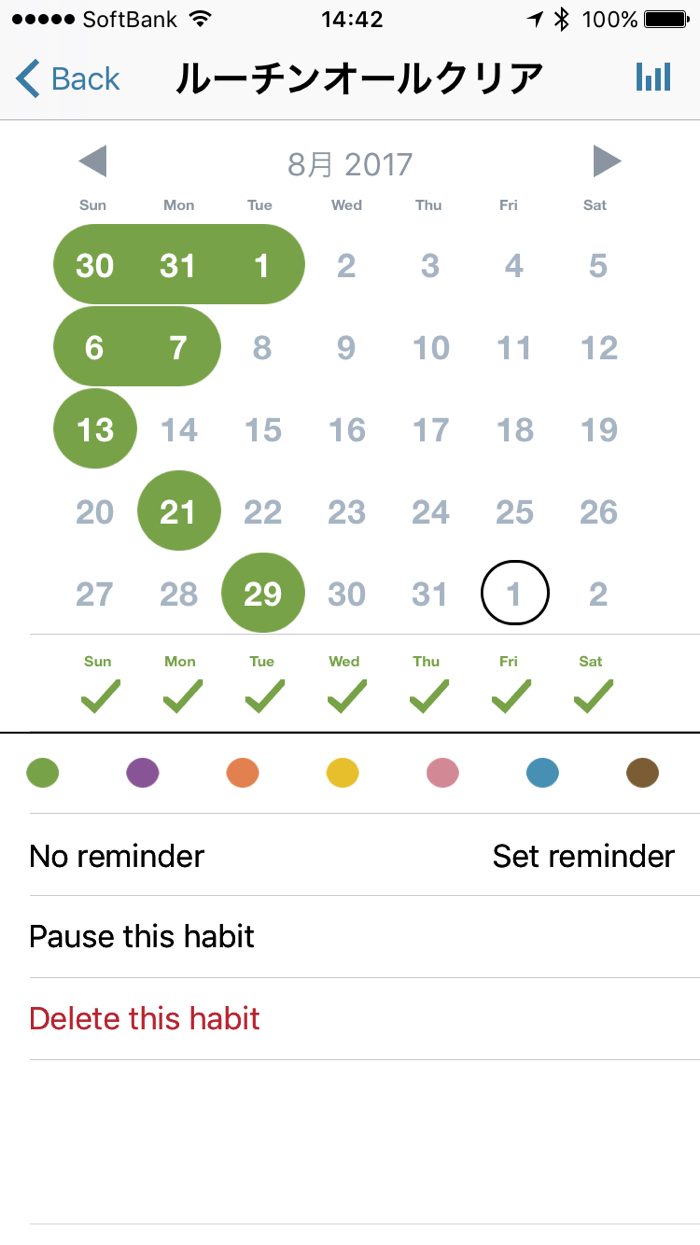Choose the orange habit color
Viewport: 700px width, 1245px height.
pyautogui.click(x=243, y=773)
